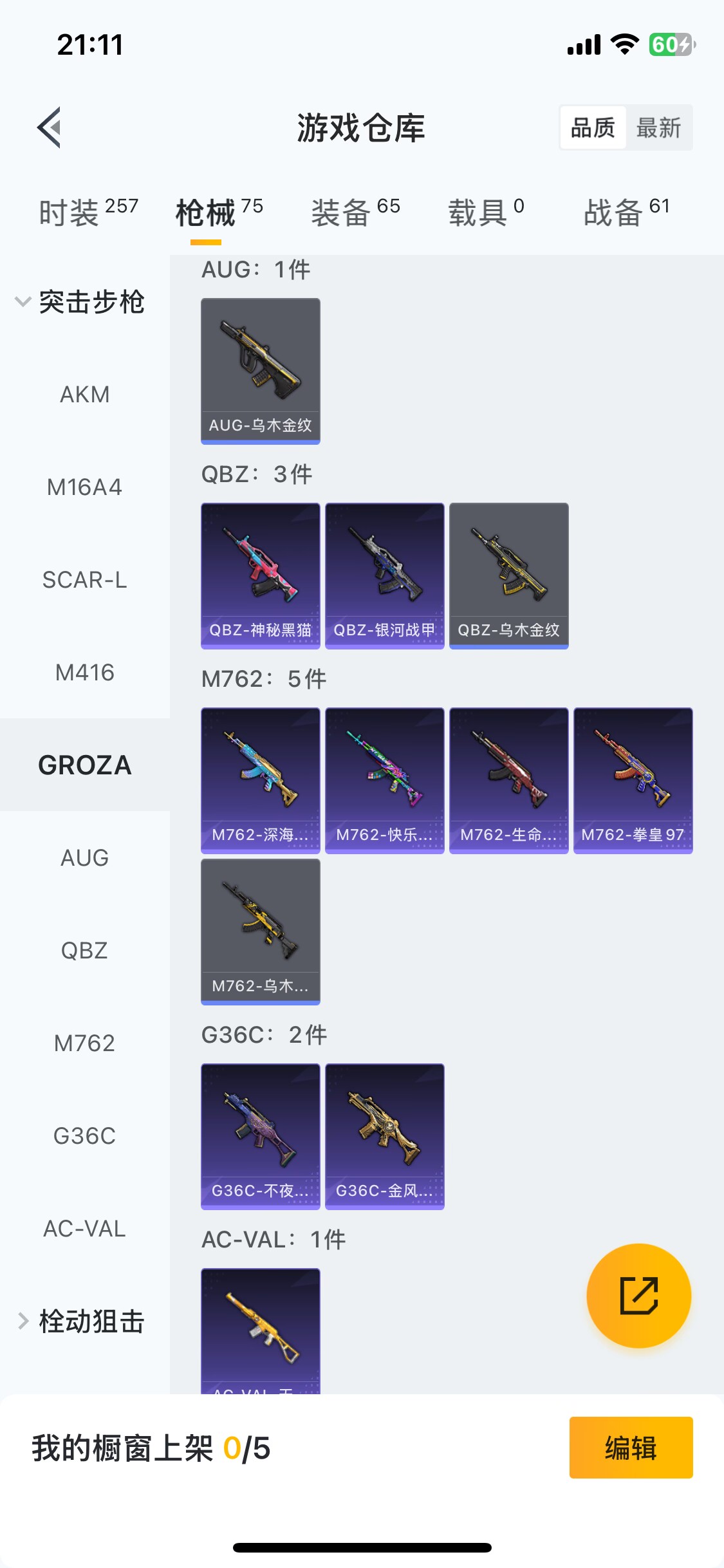Expand the 栓动狙击 category
The image size is (724, 1568).
tap(80, 1321)
